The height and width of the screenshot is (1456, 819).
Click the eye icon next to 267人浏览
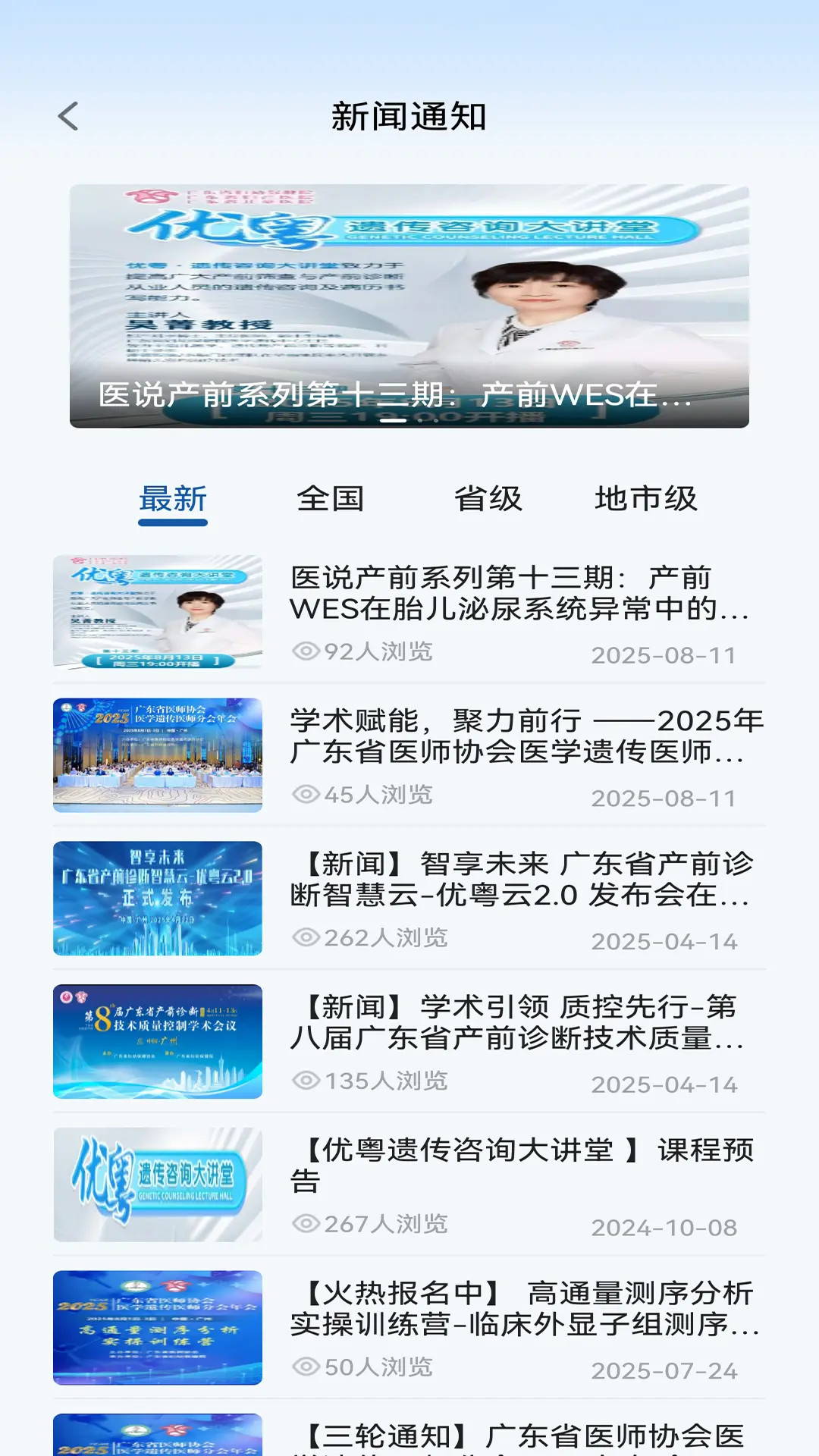coord(308,1223)
